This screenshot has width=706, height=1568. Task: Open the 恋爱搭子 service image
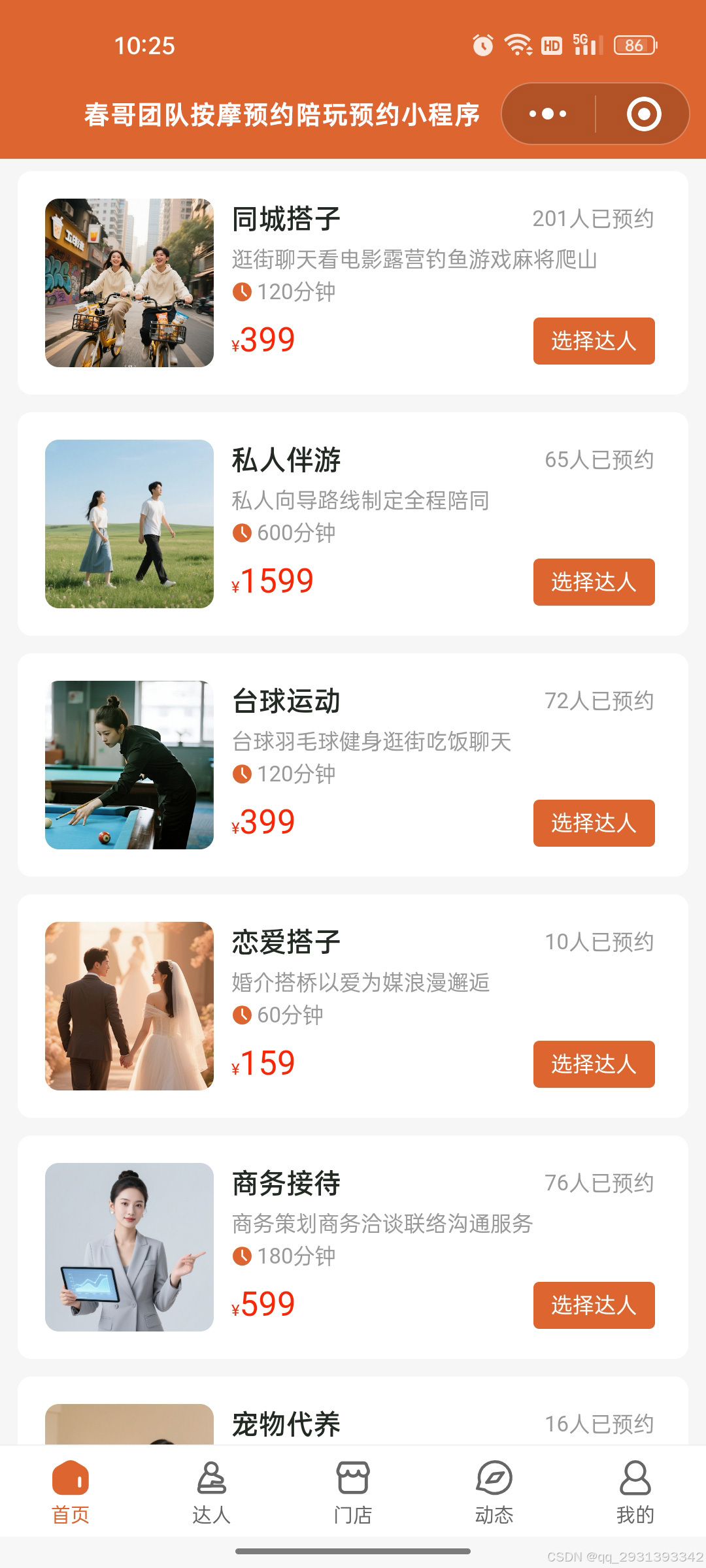coord(129,1006)
